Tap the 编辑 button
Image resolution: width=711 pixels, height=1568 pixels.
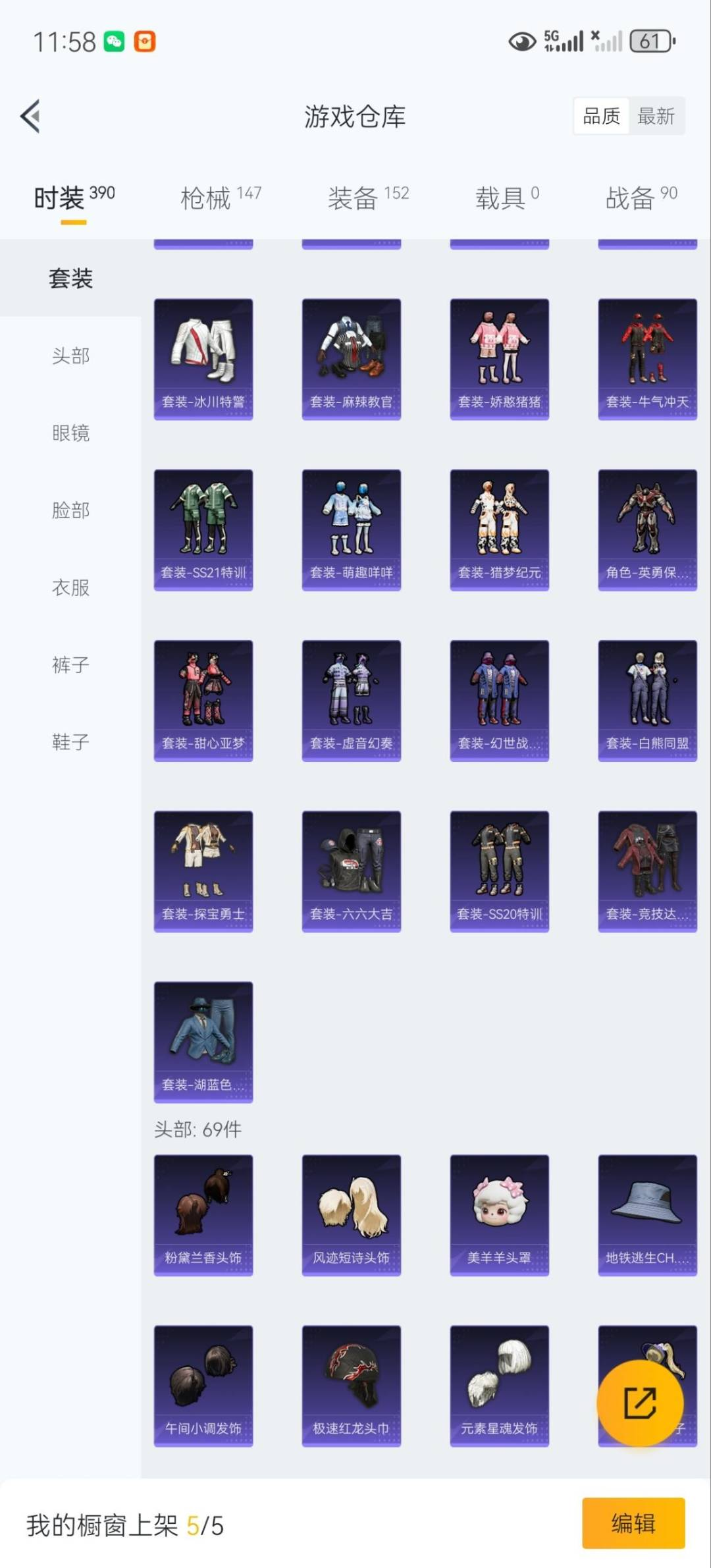[x=633, y=1523]
